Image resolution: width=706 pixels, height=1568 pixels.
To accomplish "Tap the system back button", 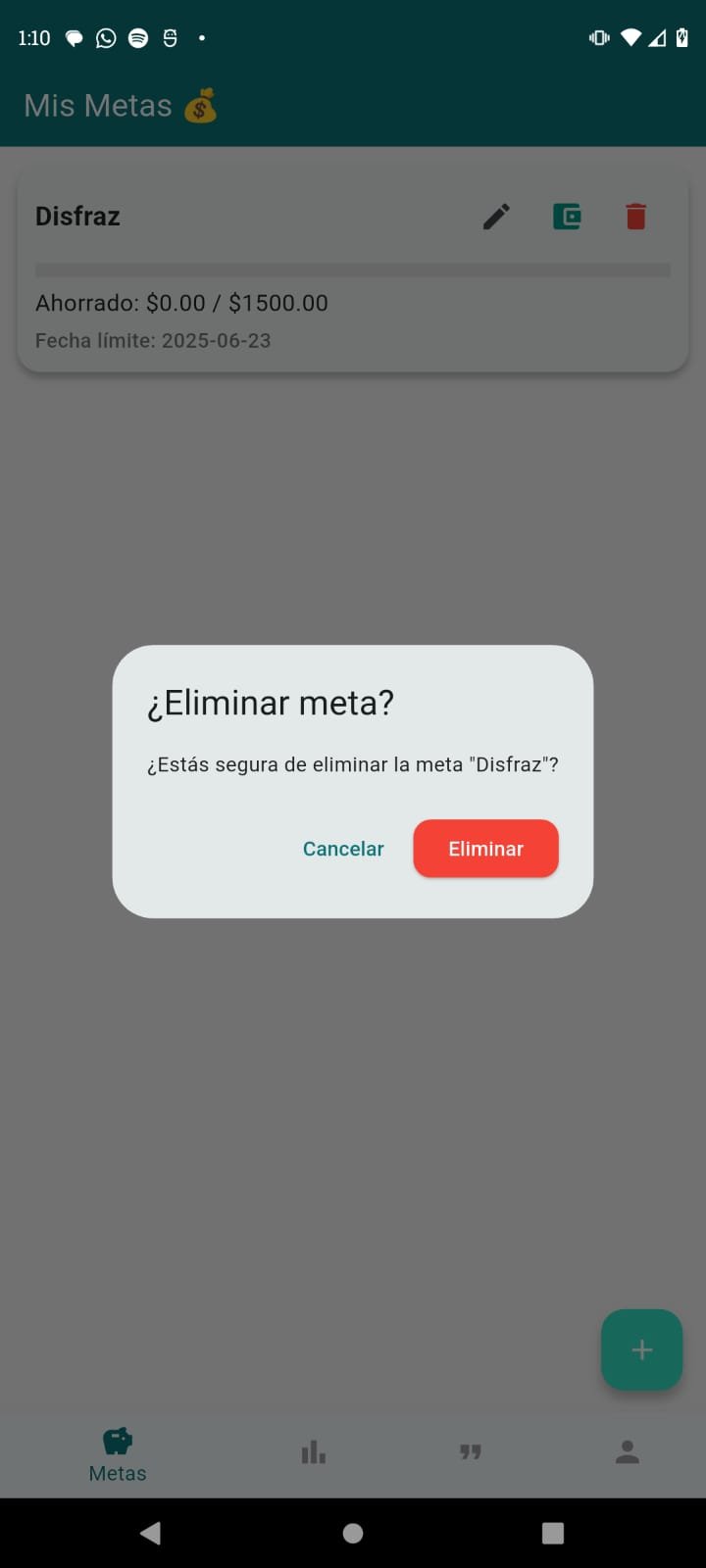I will [150, 1533].
